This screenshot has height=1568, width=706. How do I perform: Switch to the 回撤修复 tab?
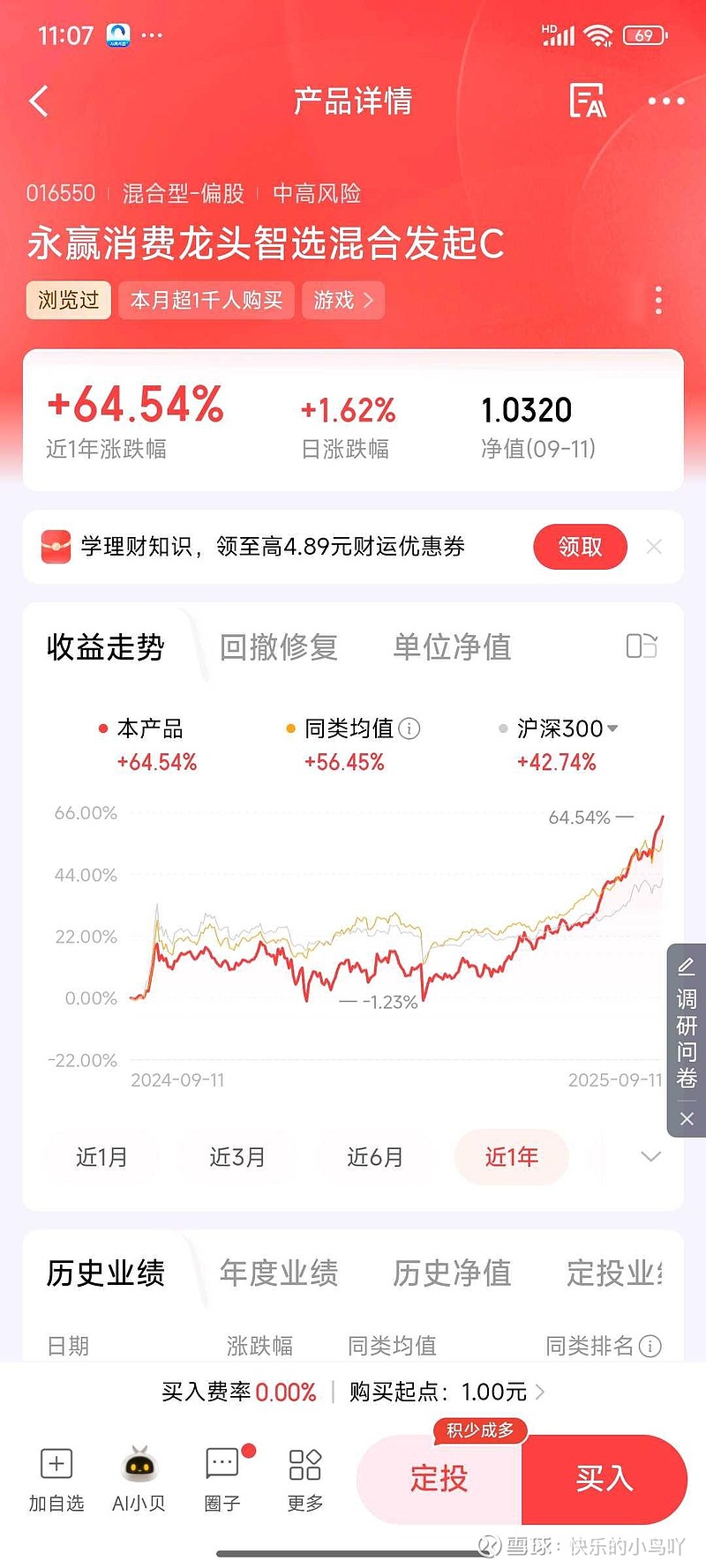(279, 647)
